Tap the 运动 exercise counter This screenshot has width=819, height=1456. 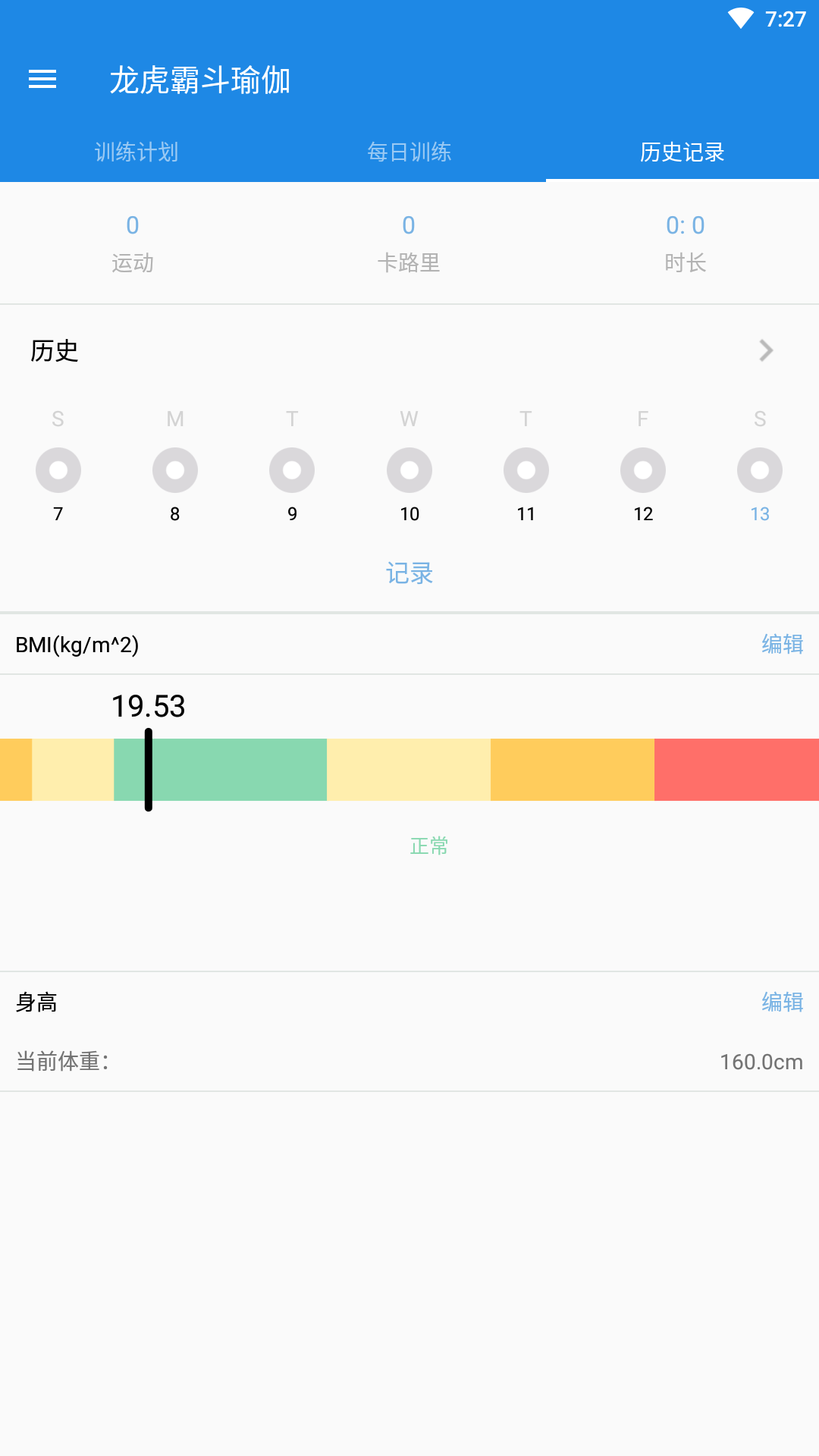tap(133, 243)
